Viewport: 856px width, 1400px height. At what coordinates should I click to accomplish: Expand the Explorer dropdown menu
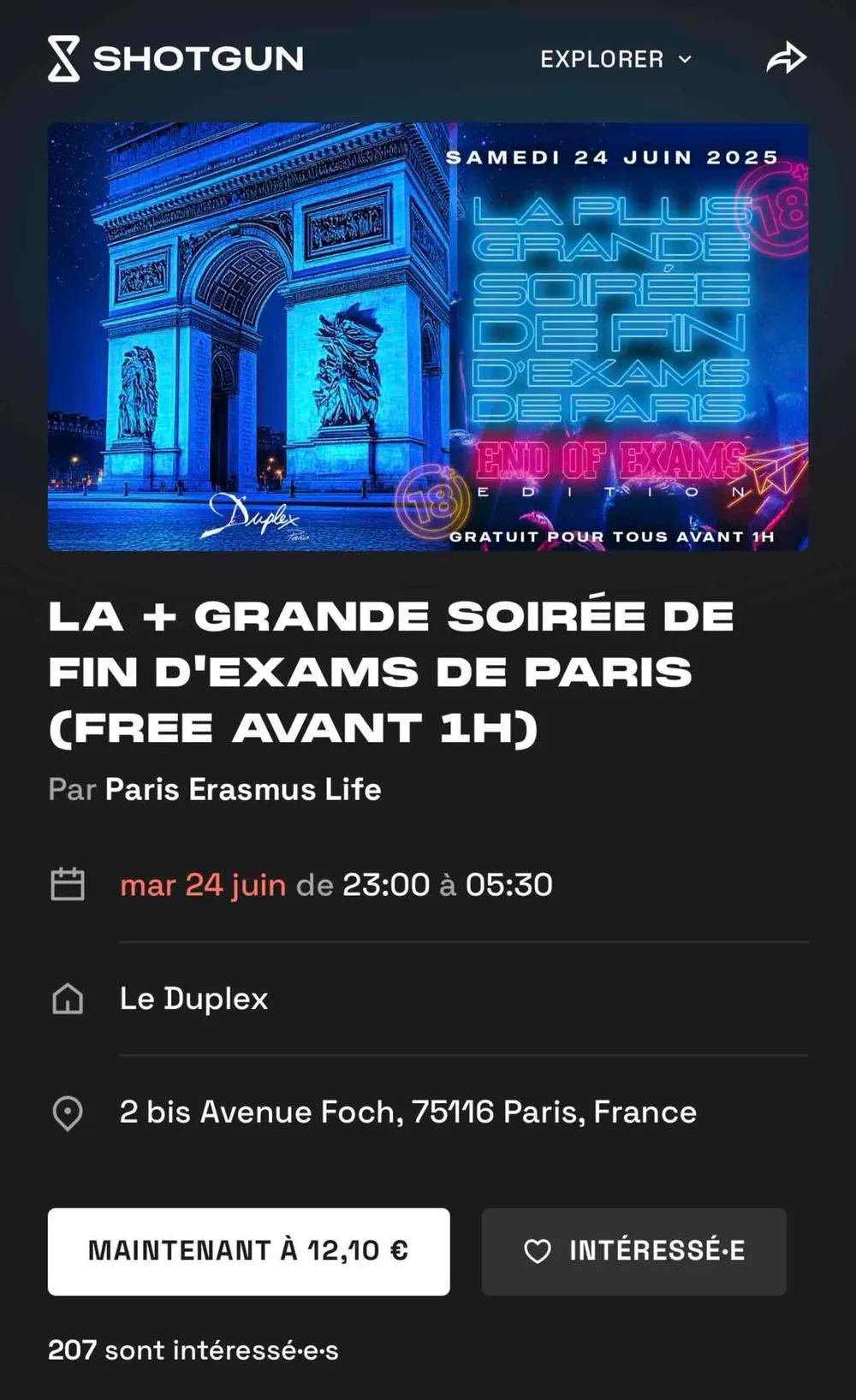tap(615, 59)
